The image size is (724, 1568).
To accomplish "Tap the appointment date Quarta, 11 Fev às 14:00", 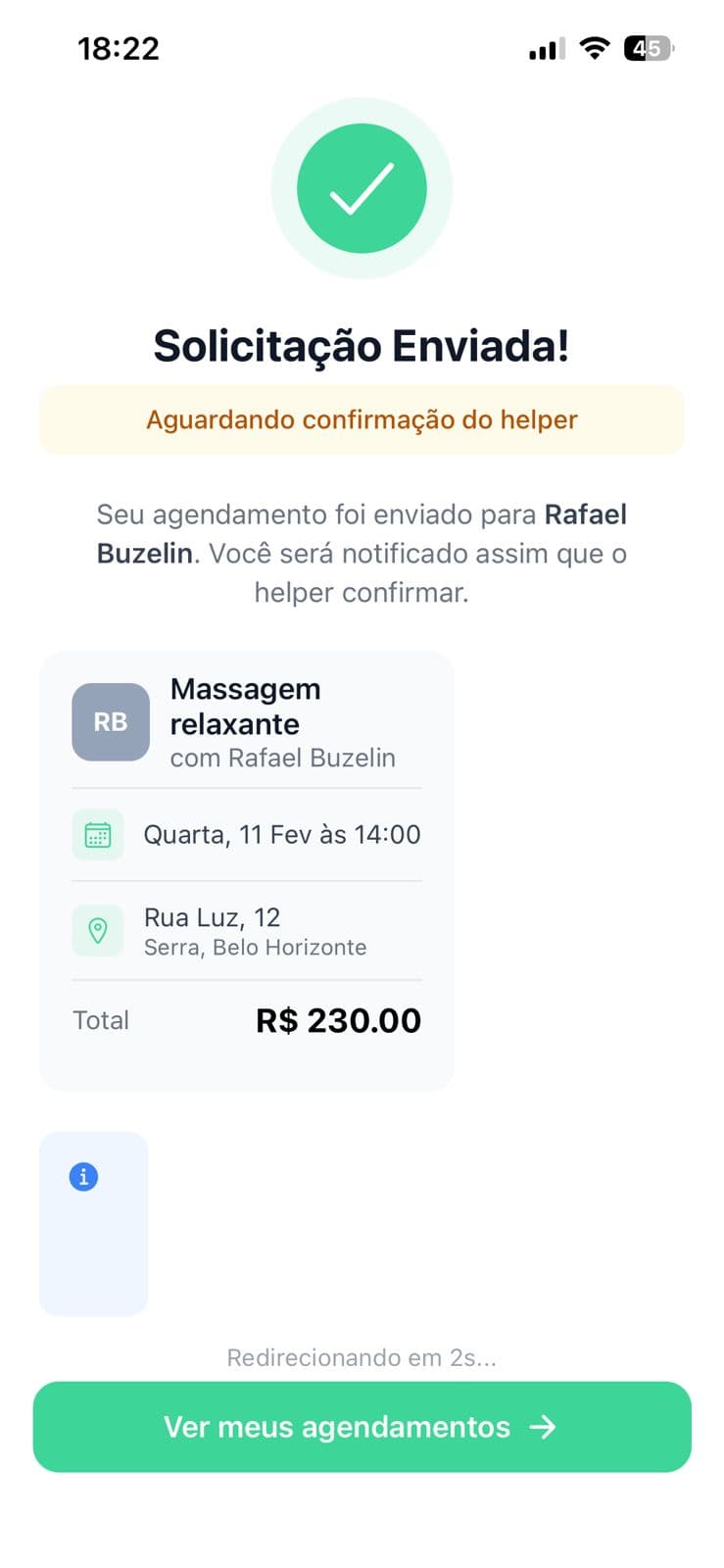I will [x=282, y=834].
